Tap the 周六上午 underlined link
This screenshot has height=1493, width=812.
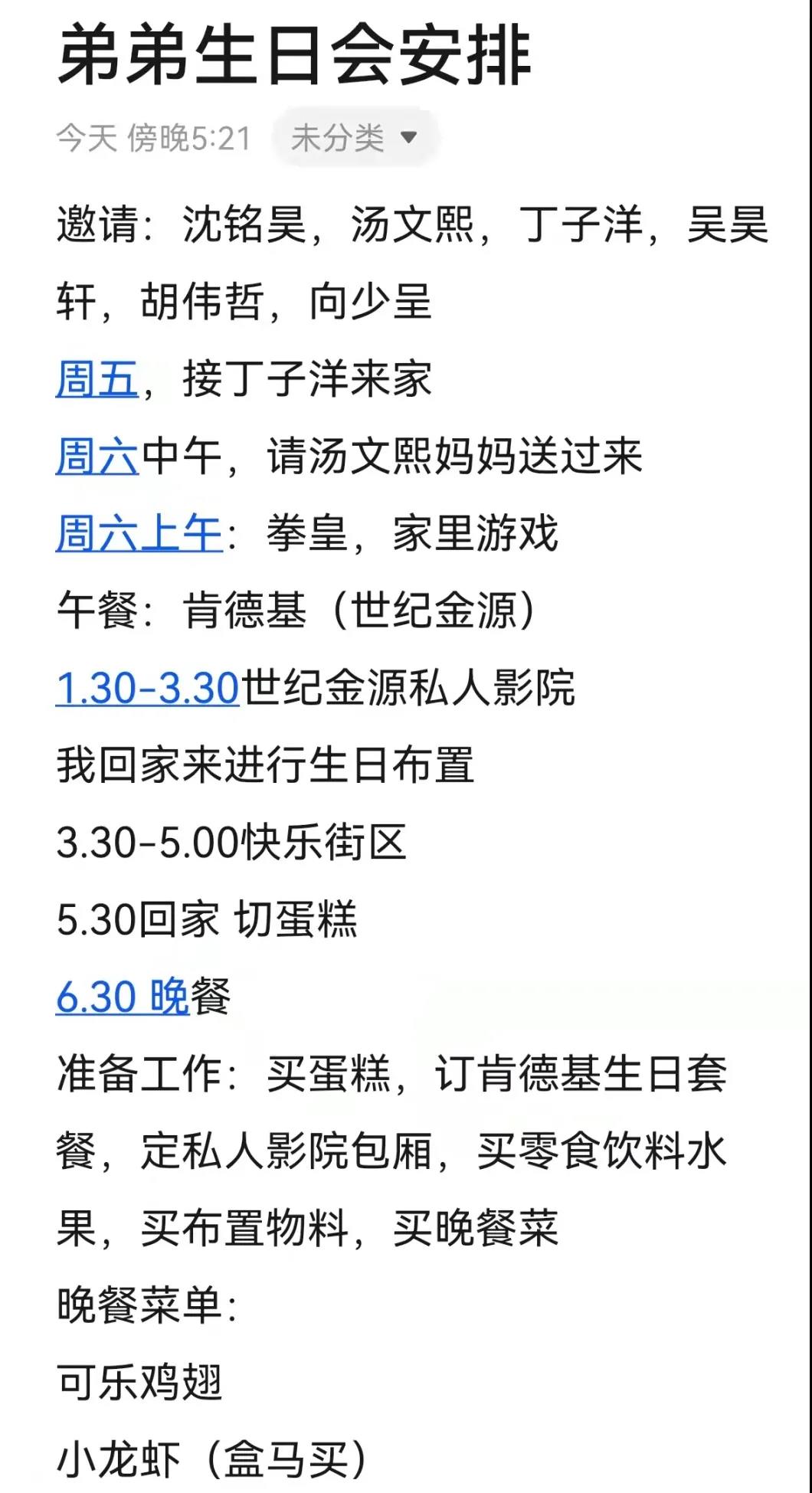(139, 535)
